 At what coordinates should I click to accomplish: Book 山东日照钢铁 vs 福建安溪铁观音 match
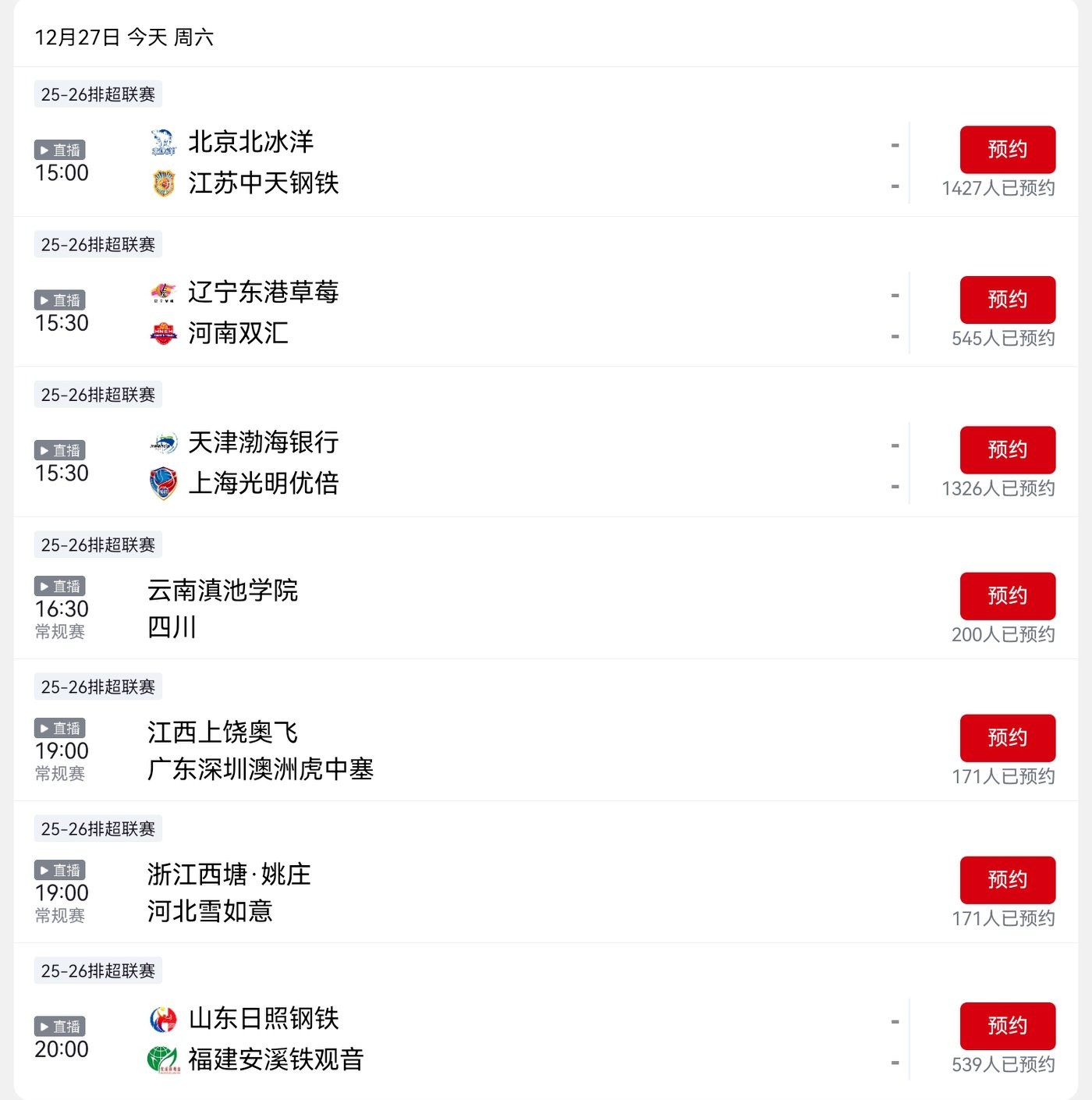[1007, 1026]
